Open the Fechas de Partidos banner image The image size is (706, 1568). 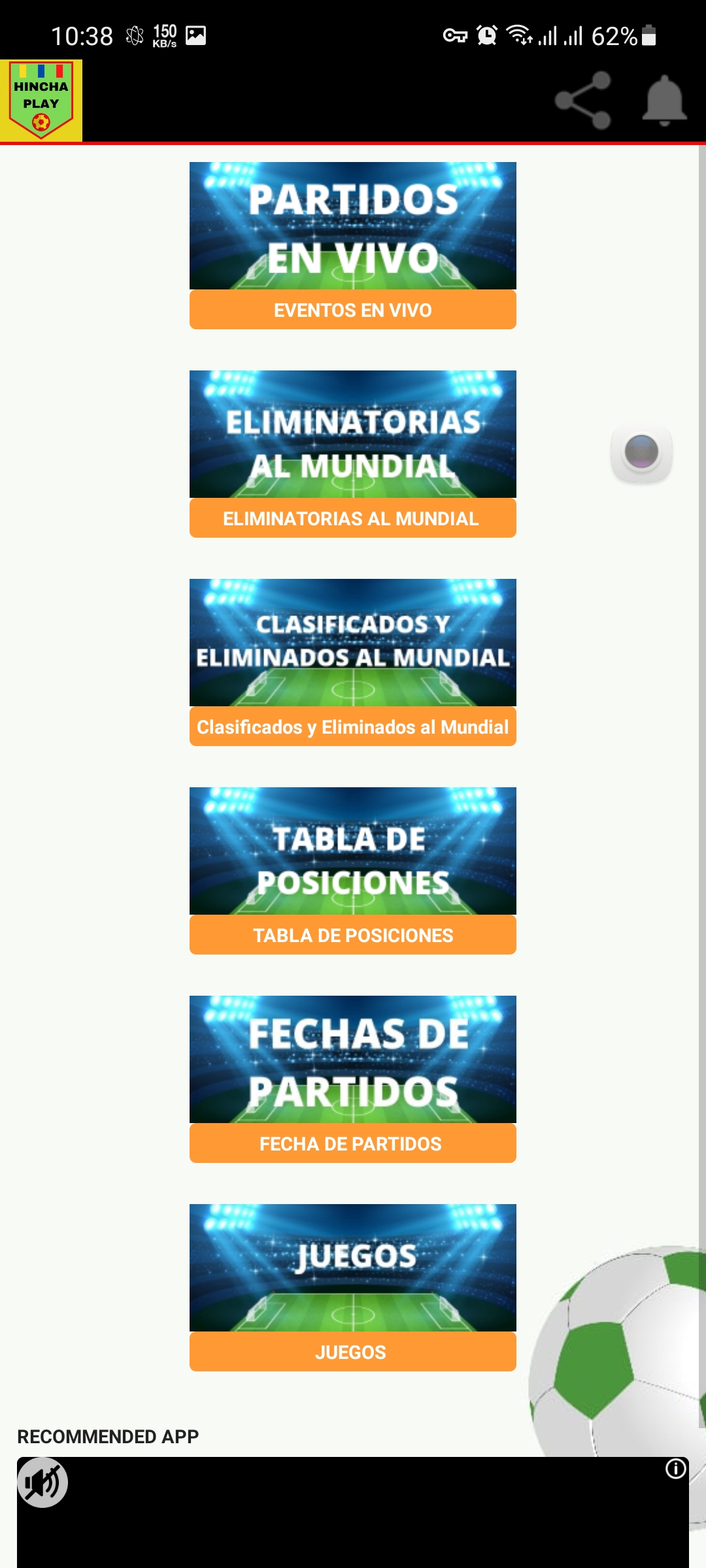click(353, 1059)
